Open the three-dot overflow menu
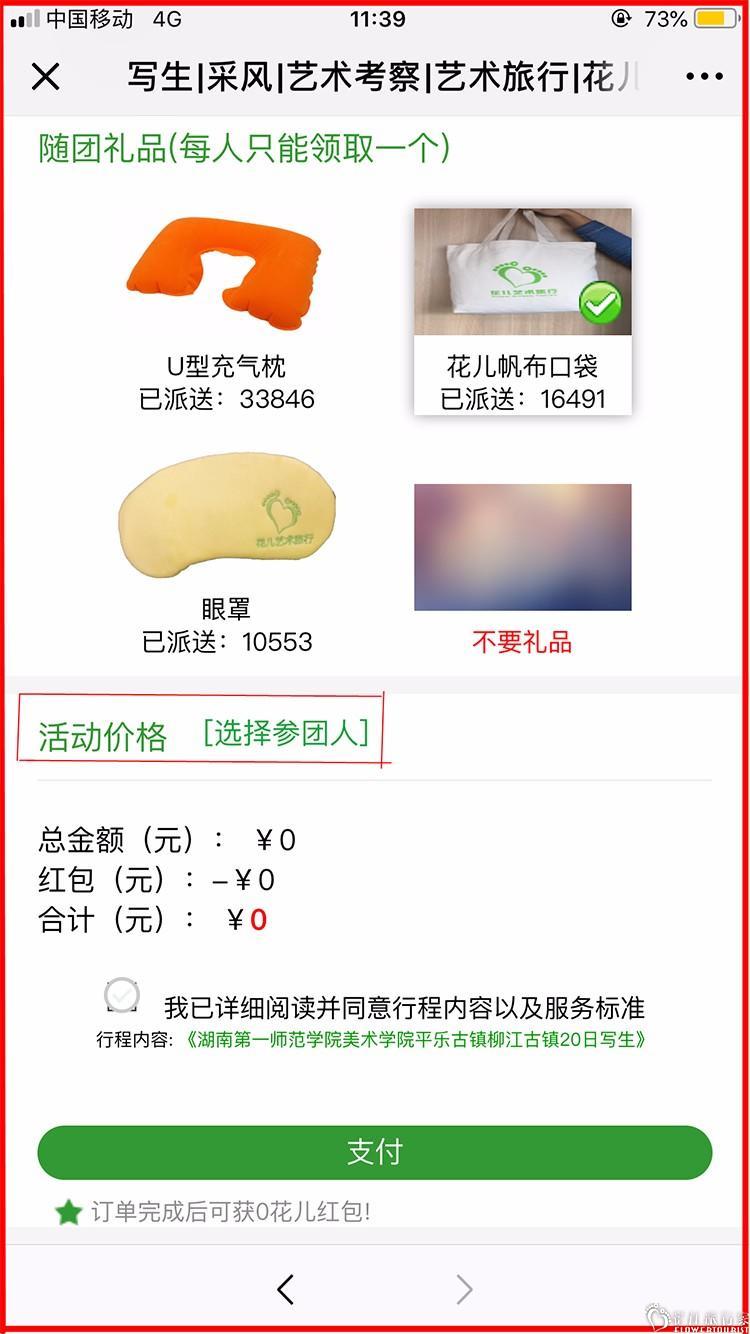The width and height of the screenshot is (750, 1334). click(704, 76)
